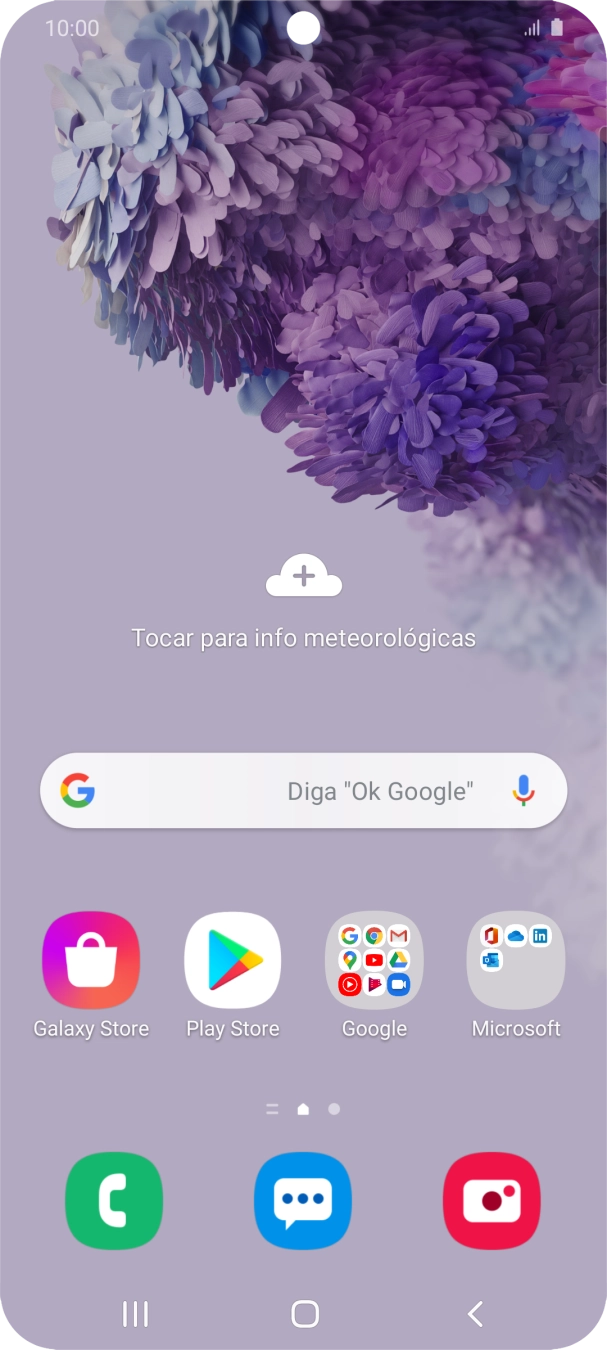
Task: Add weather info via the cloud widget
Action: 304,578
